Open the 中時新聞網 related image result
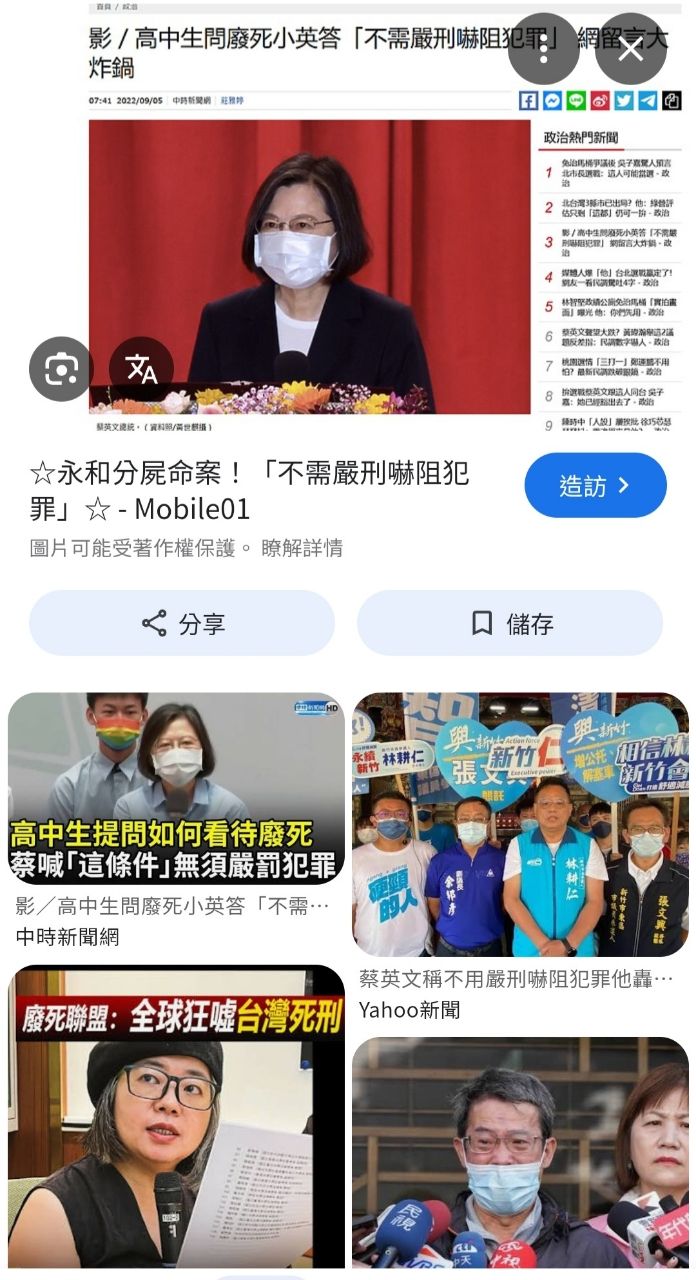696x1280 pixels. tap(176, 788)
